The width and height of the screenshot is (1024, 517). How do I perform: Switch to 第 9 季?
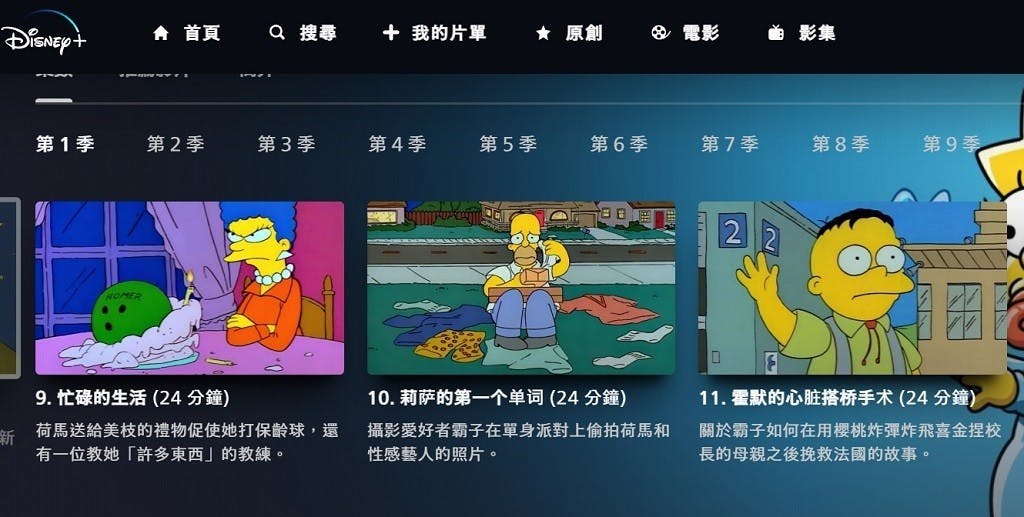pyautogui.click(x=951, y=144)
